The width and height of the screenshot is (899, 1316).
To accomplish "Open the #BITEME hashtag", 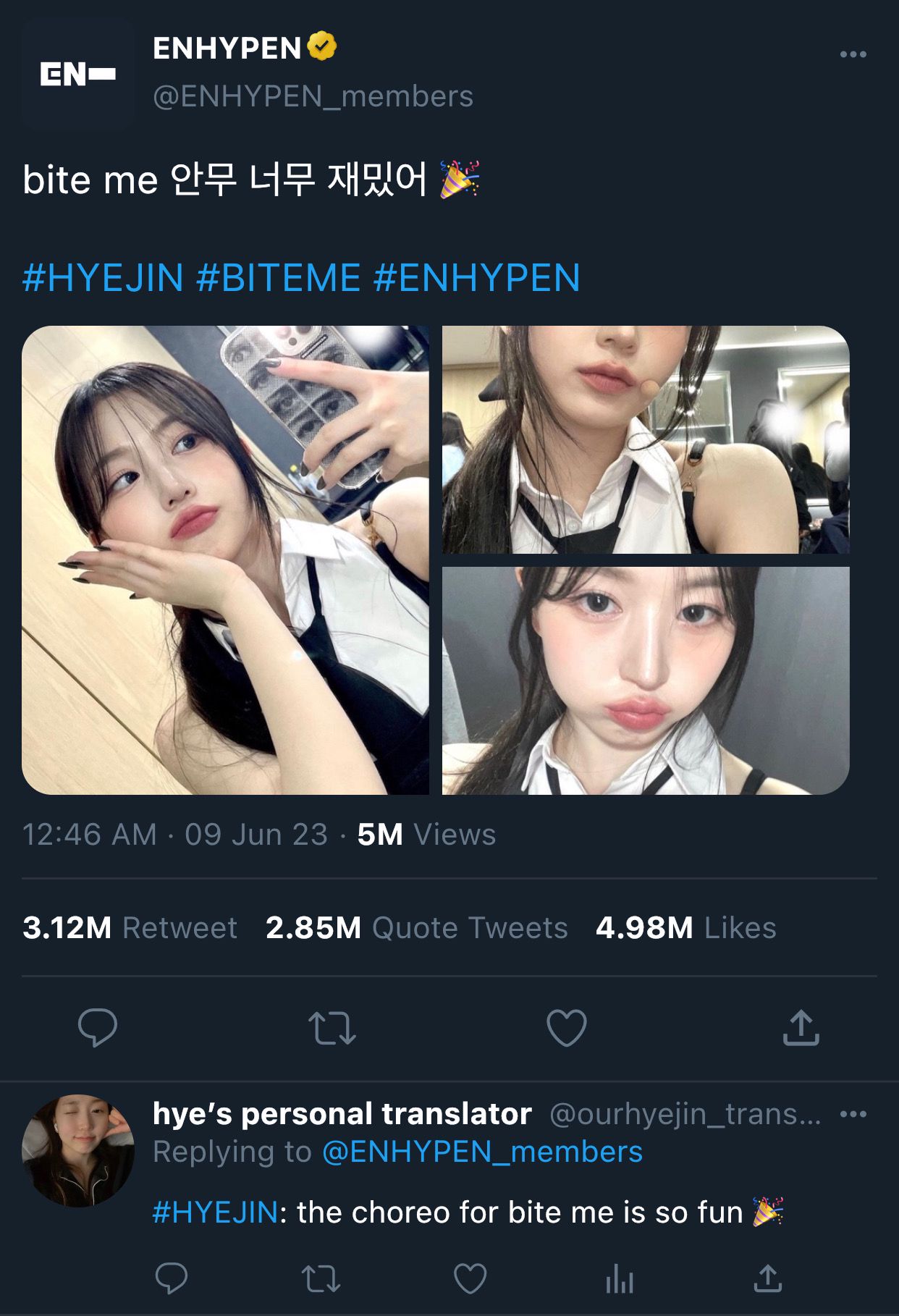I will pyautogui.click(x=278, y=279).
